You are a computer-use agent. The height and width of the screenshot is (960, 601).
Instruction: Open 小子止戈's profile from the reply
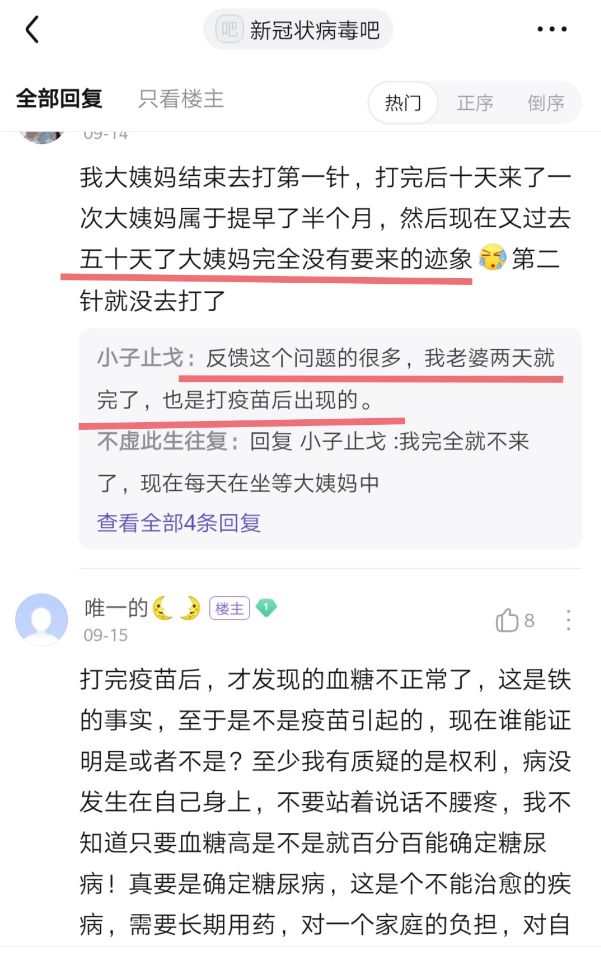(141, 358)
